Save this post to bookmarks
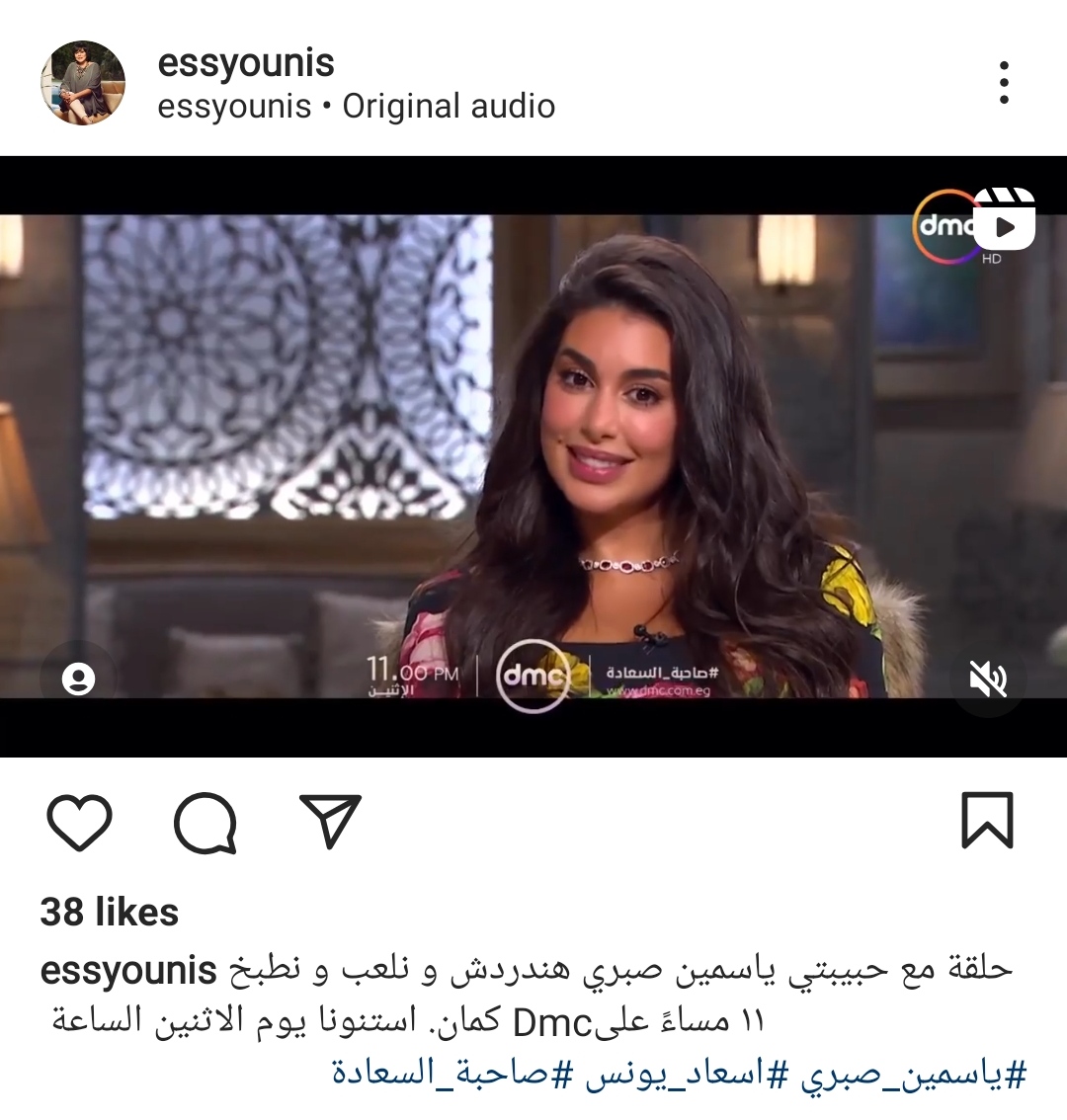1067x1120 pixels. [x=987, y=822]
